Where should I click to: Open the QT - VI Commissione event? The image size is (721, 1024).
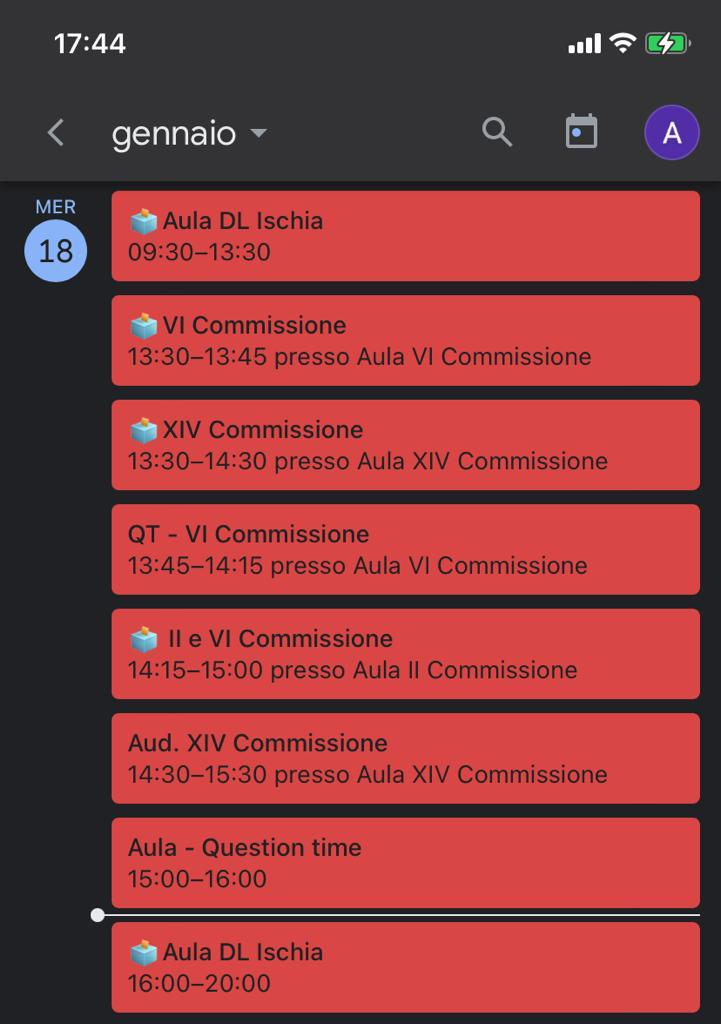(x=406, y=550)
